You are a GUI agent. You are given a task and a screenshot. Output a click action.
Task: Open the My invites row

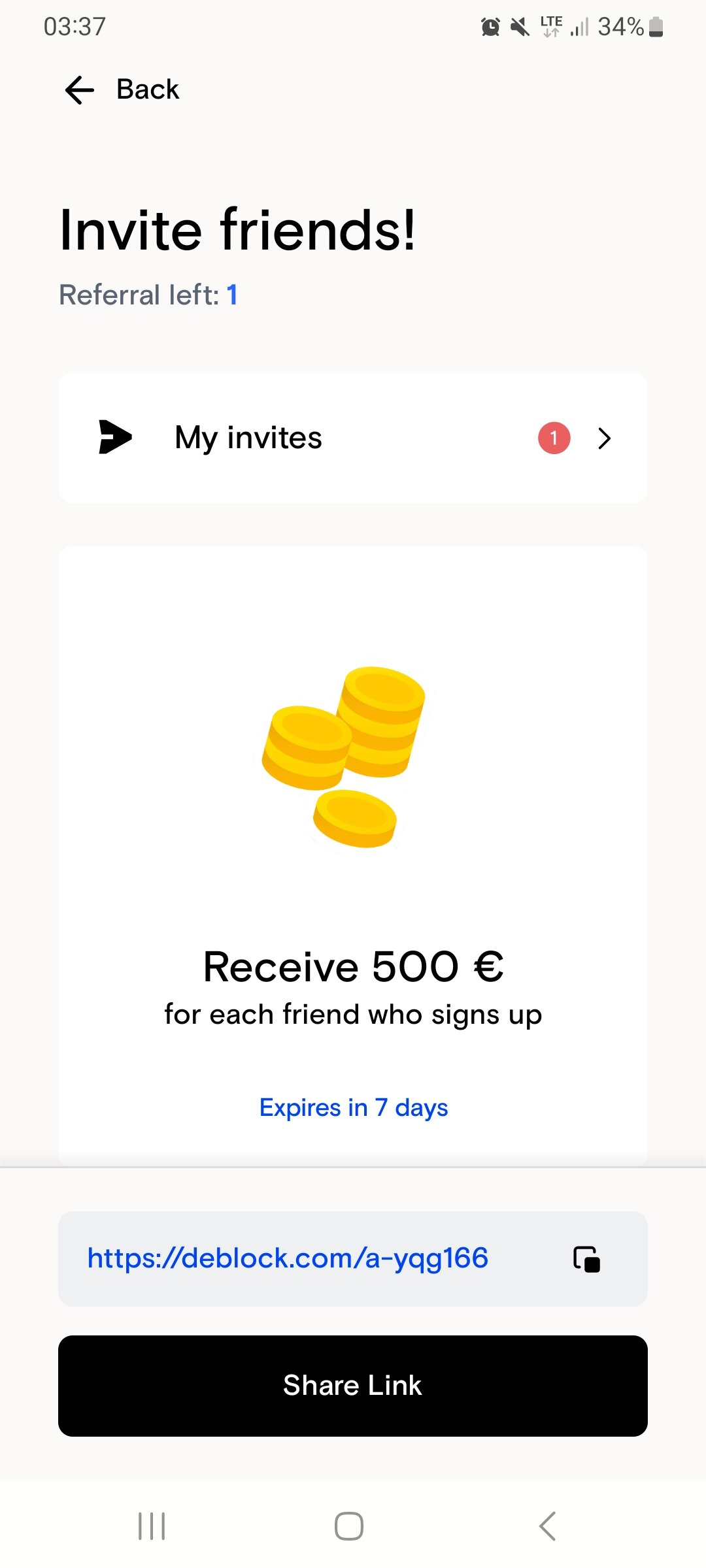coord(353,438)
